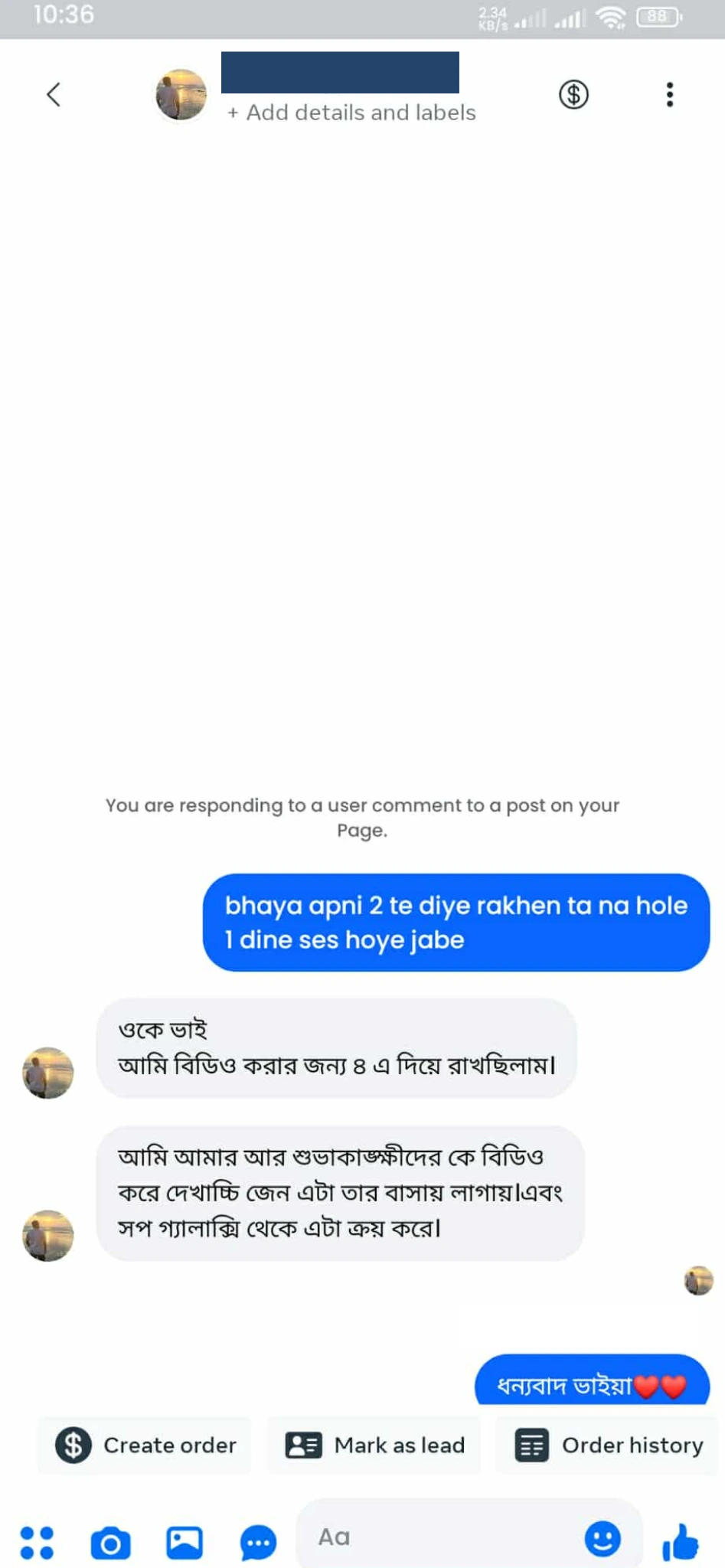Send a thumbs-up like
The width and height of the screenshot is (725, 1568).
681,1541
